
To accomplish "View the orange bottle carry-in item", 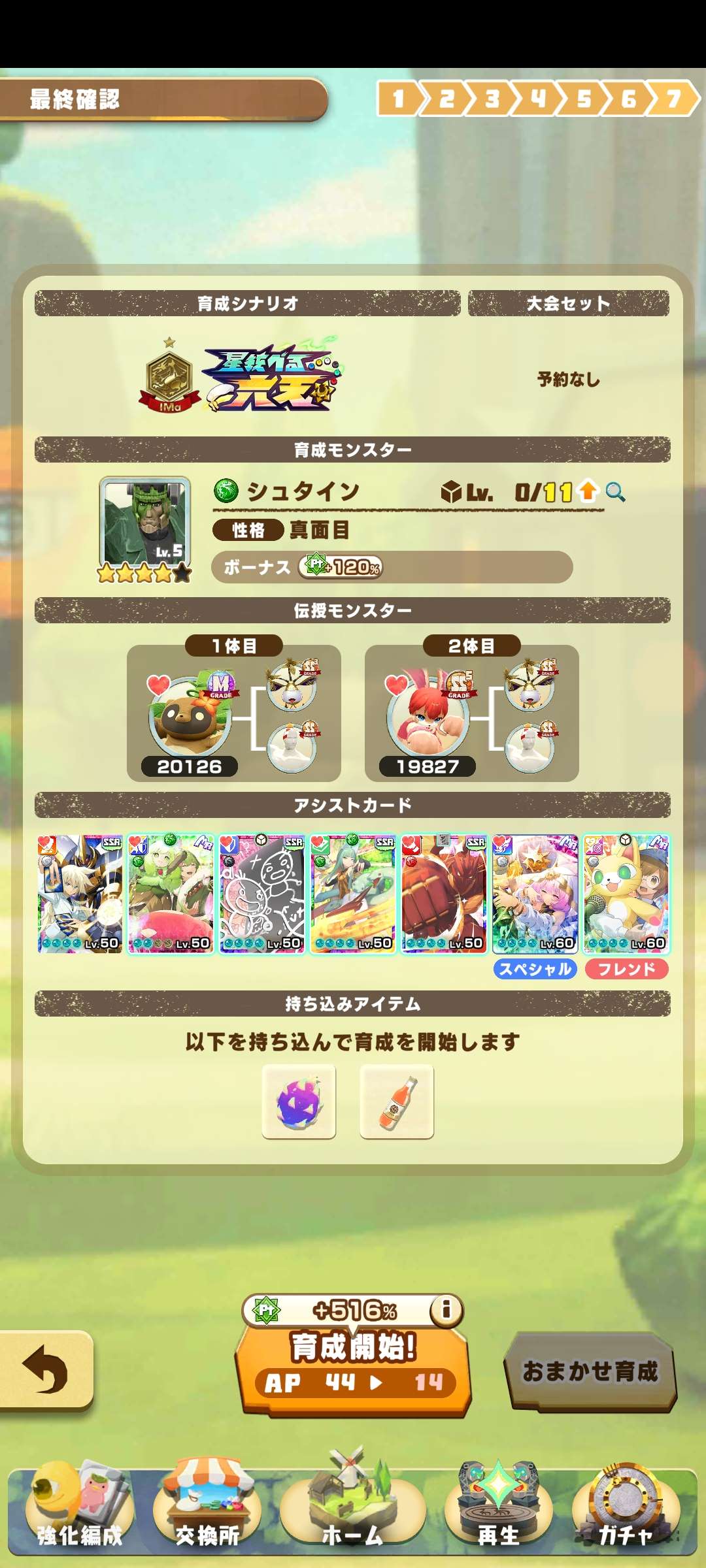I will coord(397,1102).
